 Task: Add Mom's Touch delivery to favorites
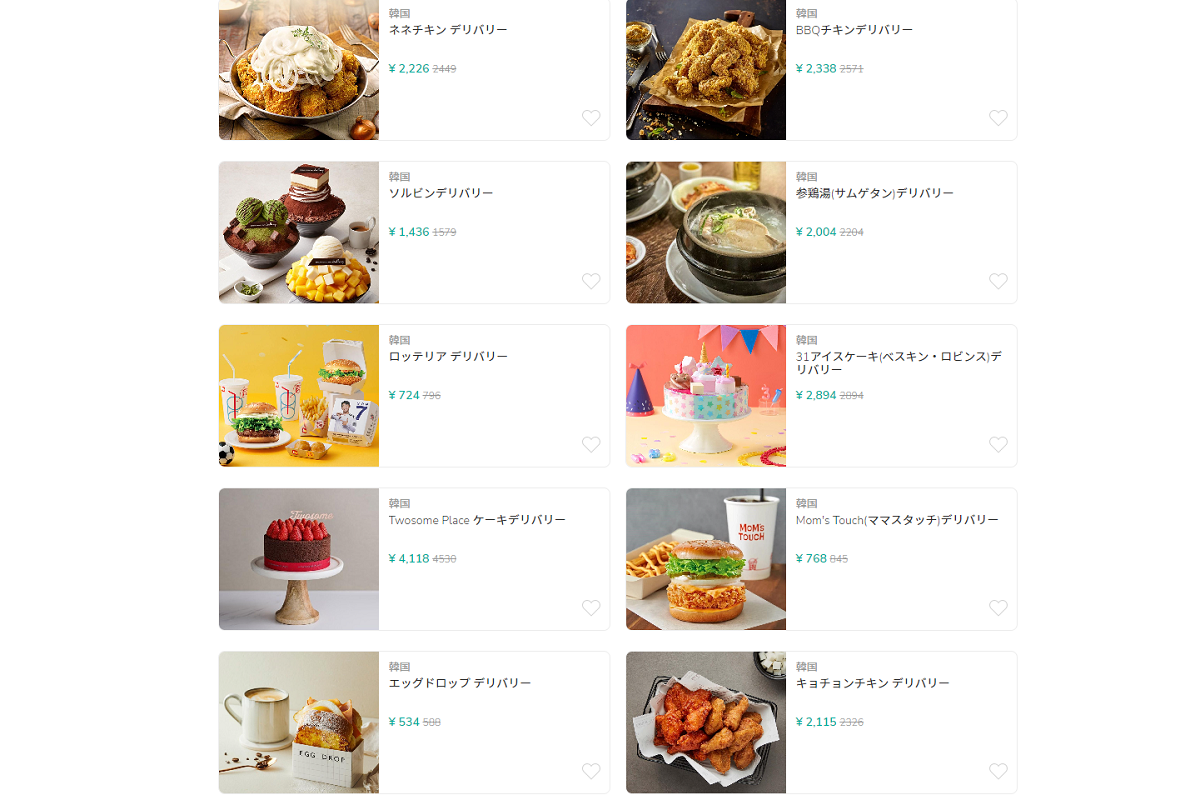pos(998,608)
